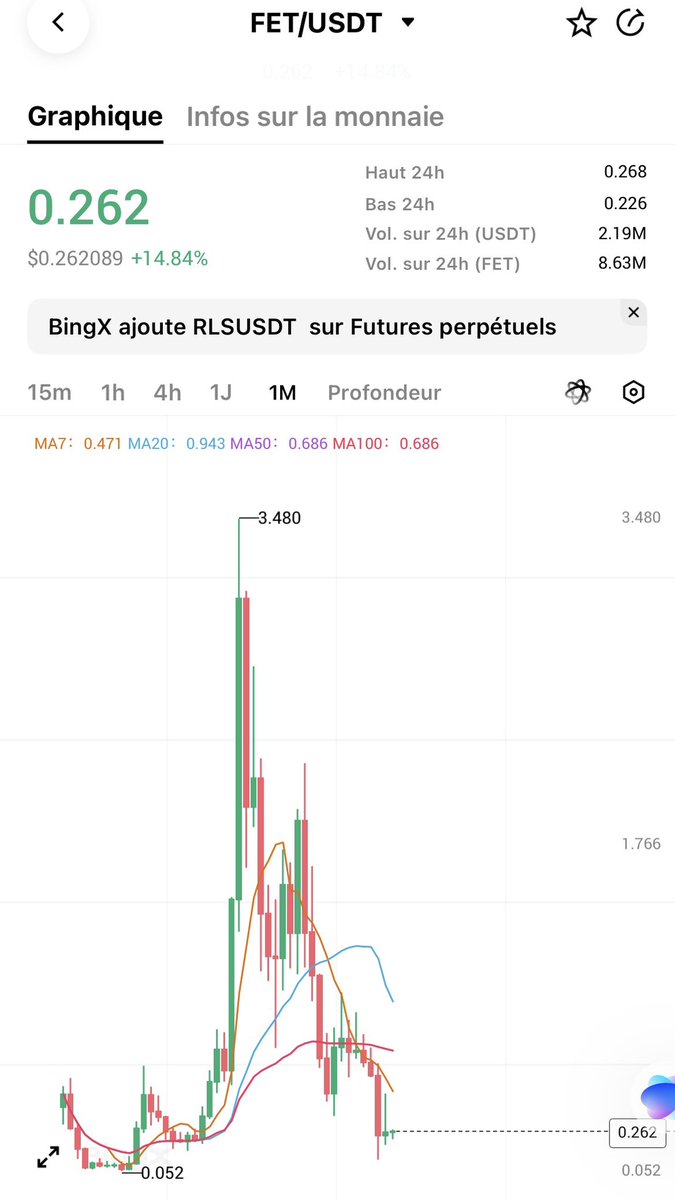Viewport: 675px width, 1200px height.
Task: Select the Graphique tab
Action: (x=95, y=117)
